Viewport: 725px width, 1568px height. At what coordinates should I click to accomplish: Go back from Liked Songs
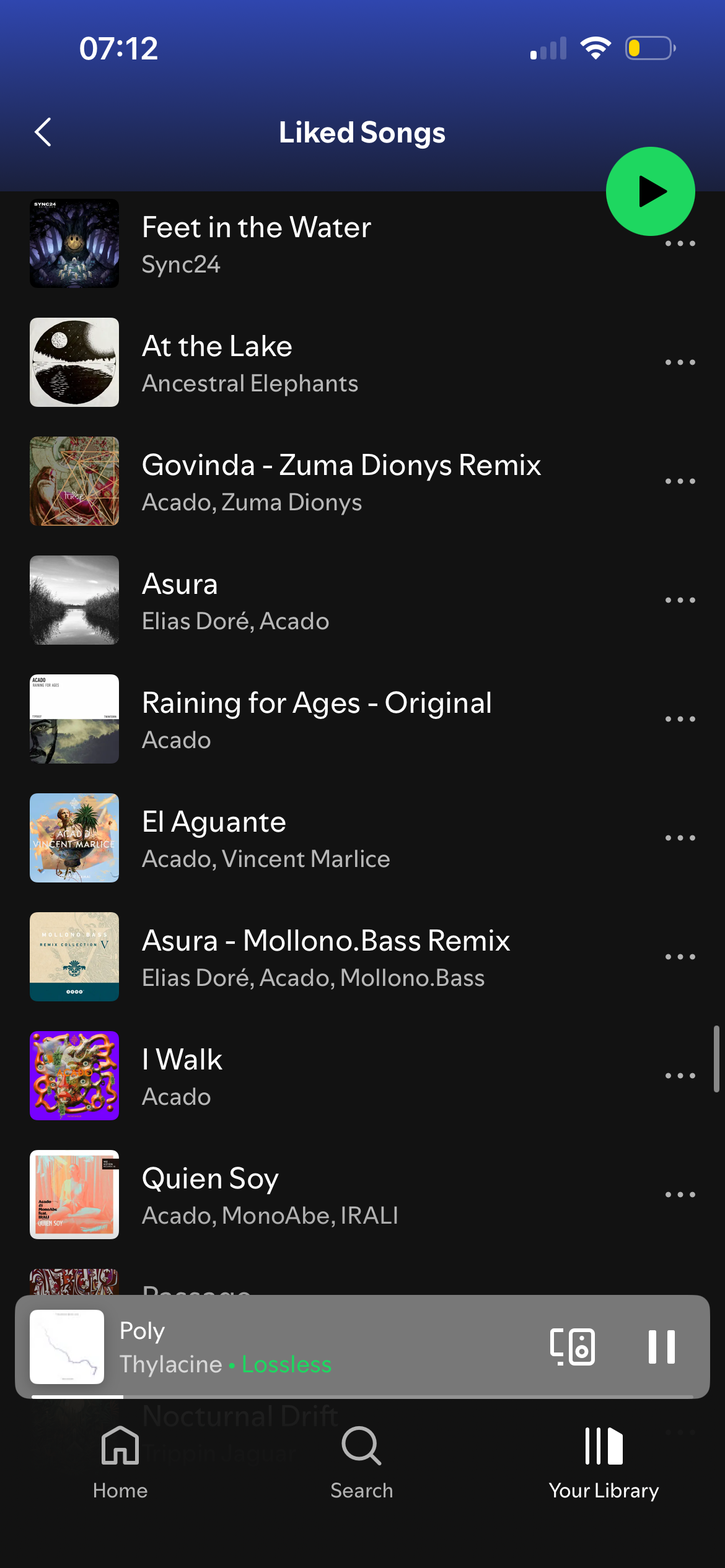[x=43, y=132]
